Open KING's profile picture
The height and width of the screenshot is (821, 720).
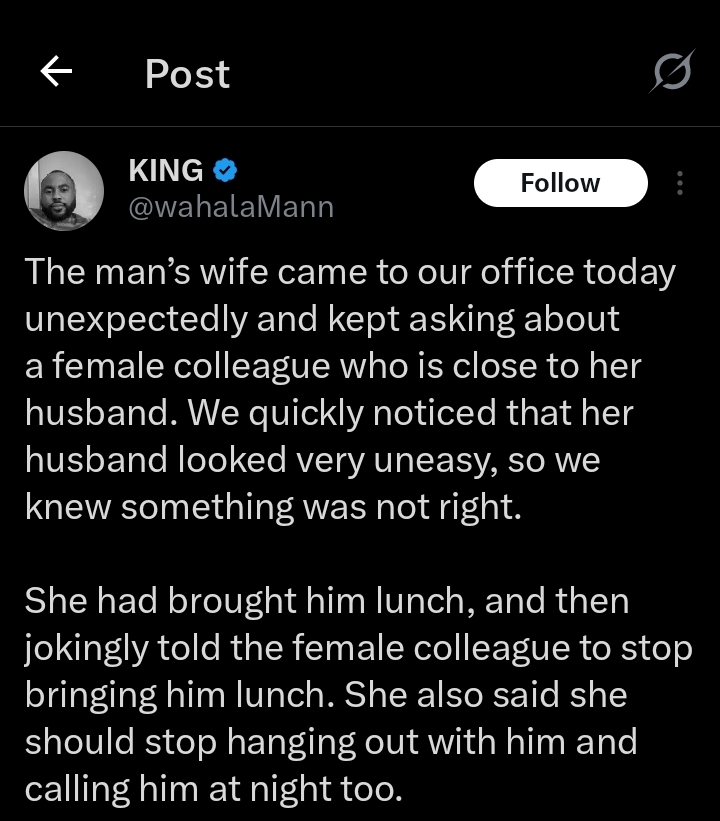point(64,191)
